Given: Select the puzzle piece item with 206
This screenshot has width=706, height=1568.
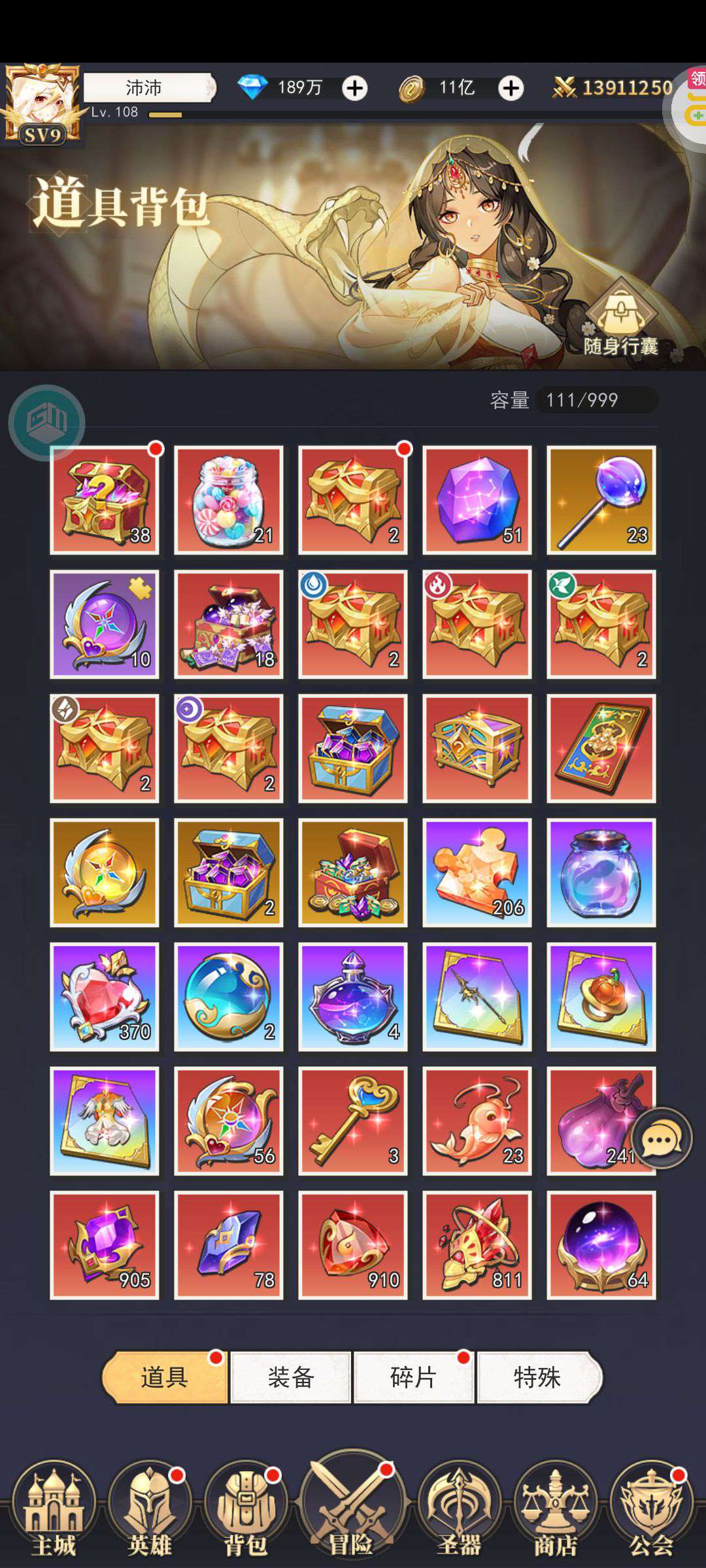Looking at the screenshot, I should [477, 873].
